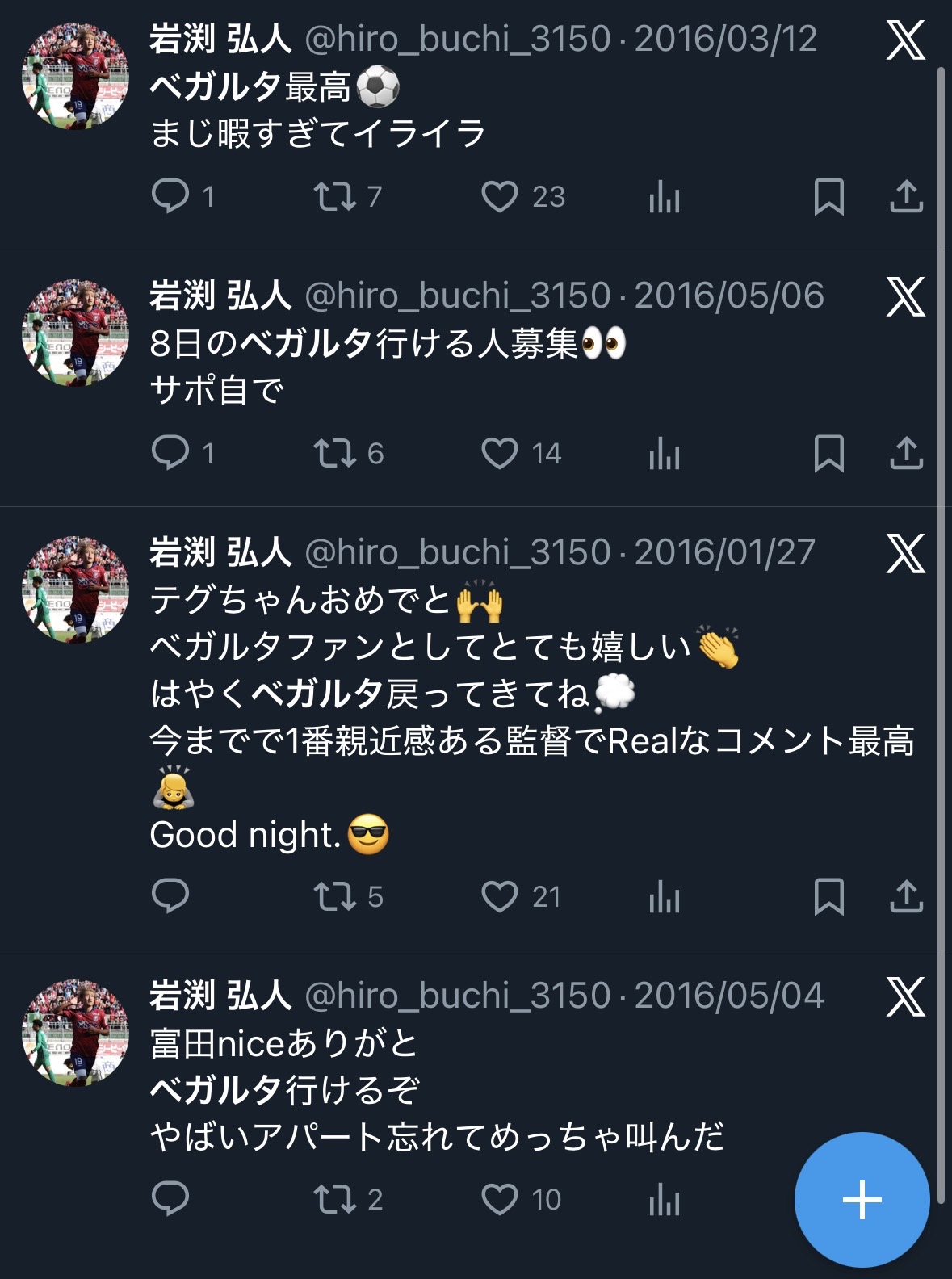
Task: Reply to the 2016/05/06 post
Action: tap(170, 453)
